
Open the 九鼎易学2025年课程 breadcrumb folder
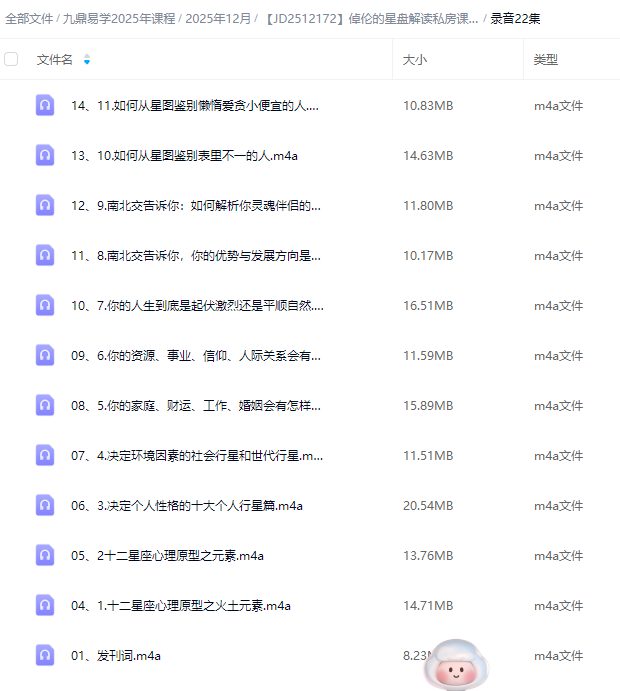point(117,18)
